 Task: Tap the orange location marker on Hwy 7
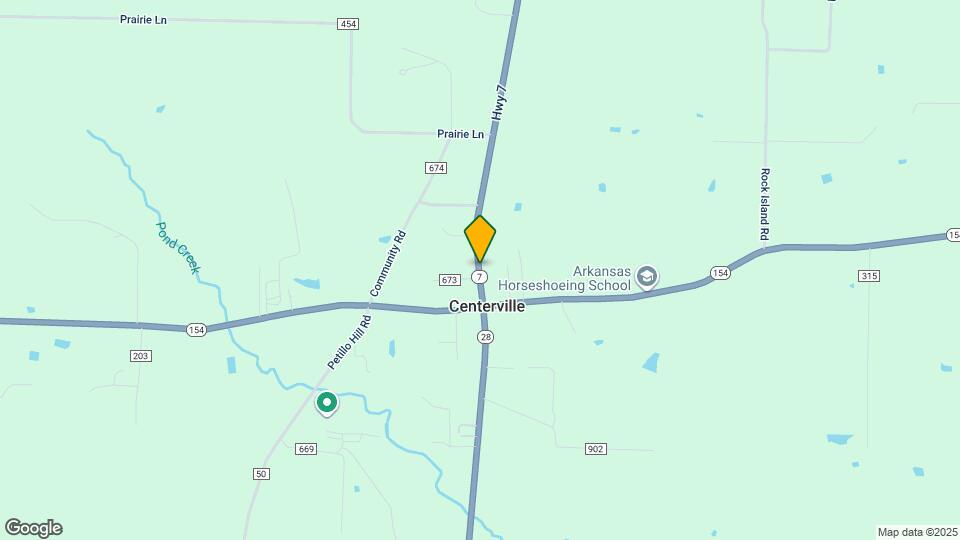point(480,240)
